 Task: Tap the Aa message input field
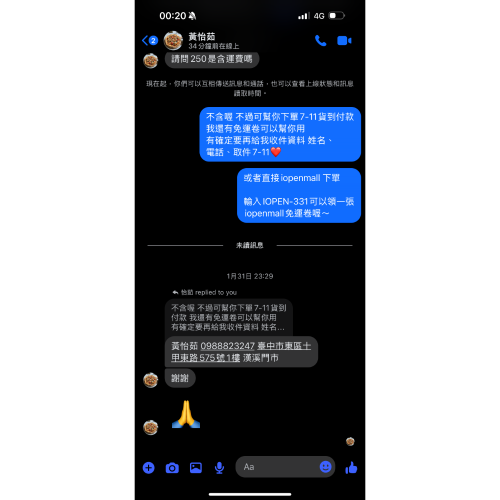[277, 467]
